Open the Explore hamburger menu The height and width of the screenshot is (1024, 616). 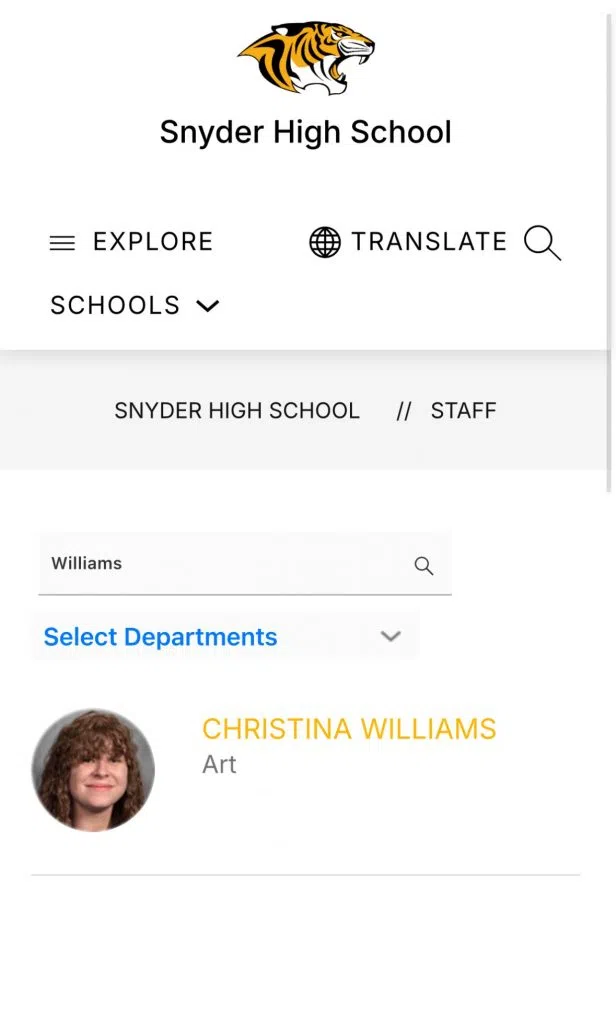pos(131,242)
